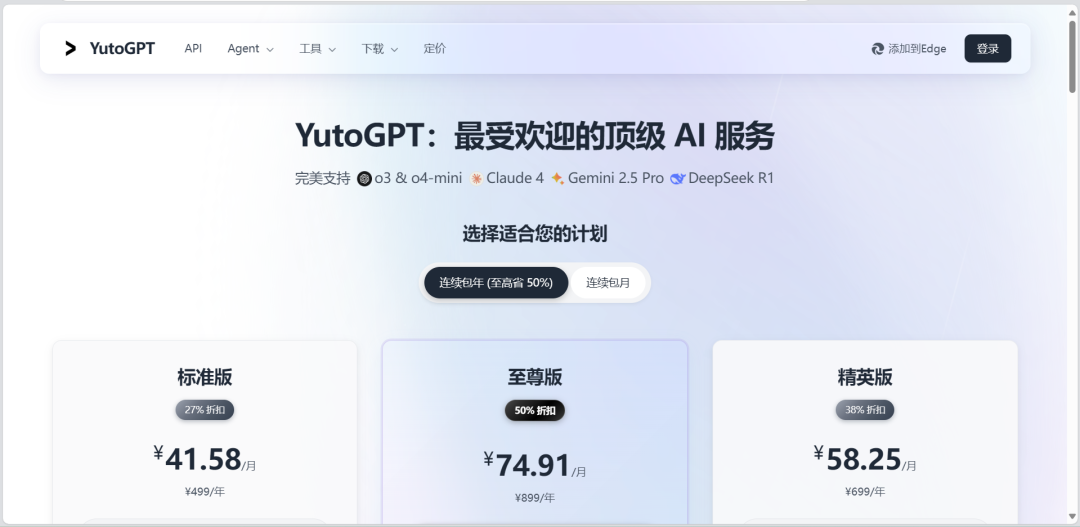
Task: Open the YutoGPT home logo
Action: click(x=110, y=48)
